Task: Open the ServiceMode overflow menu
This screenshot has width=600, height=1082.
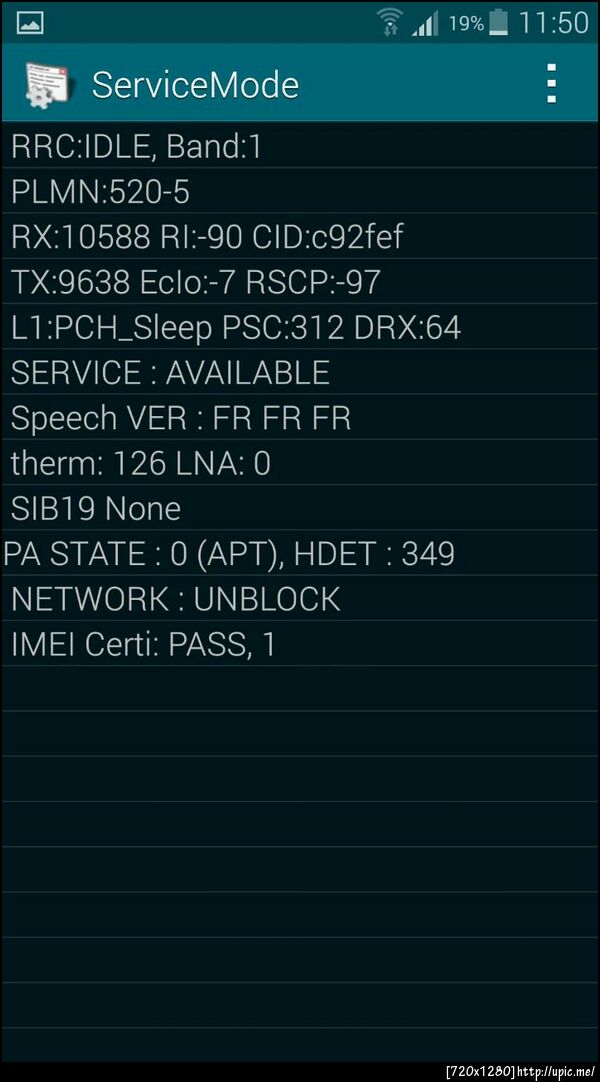Action: 551,84
